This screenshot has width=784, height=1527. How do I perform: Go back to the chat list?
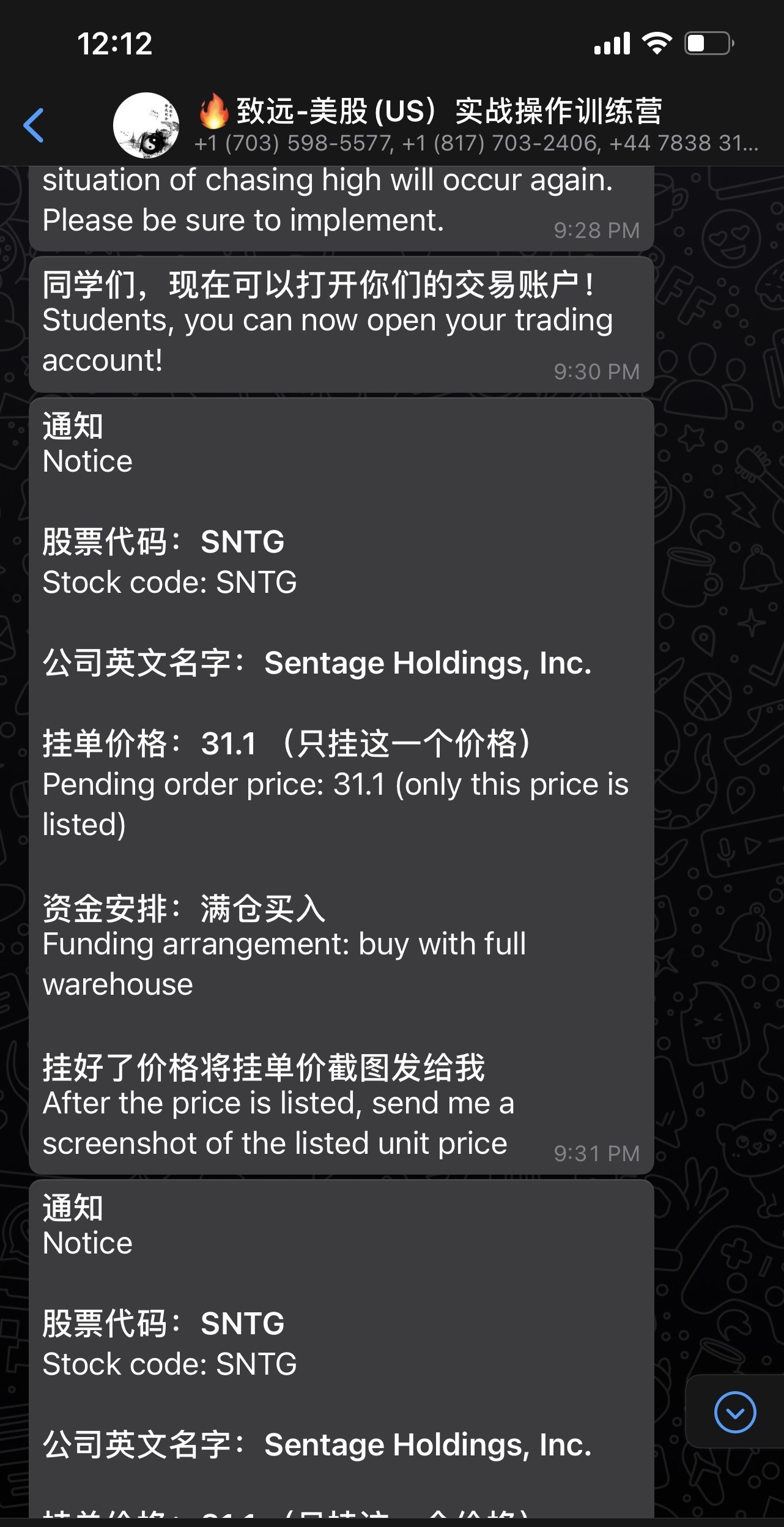34,125
